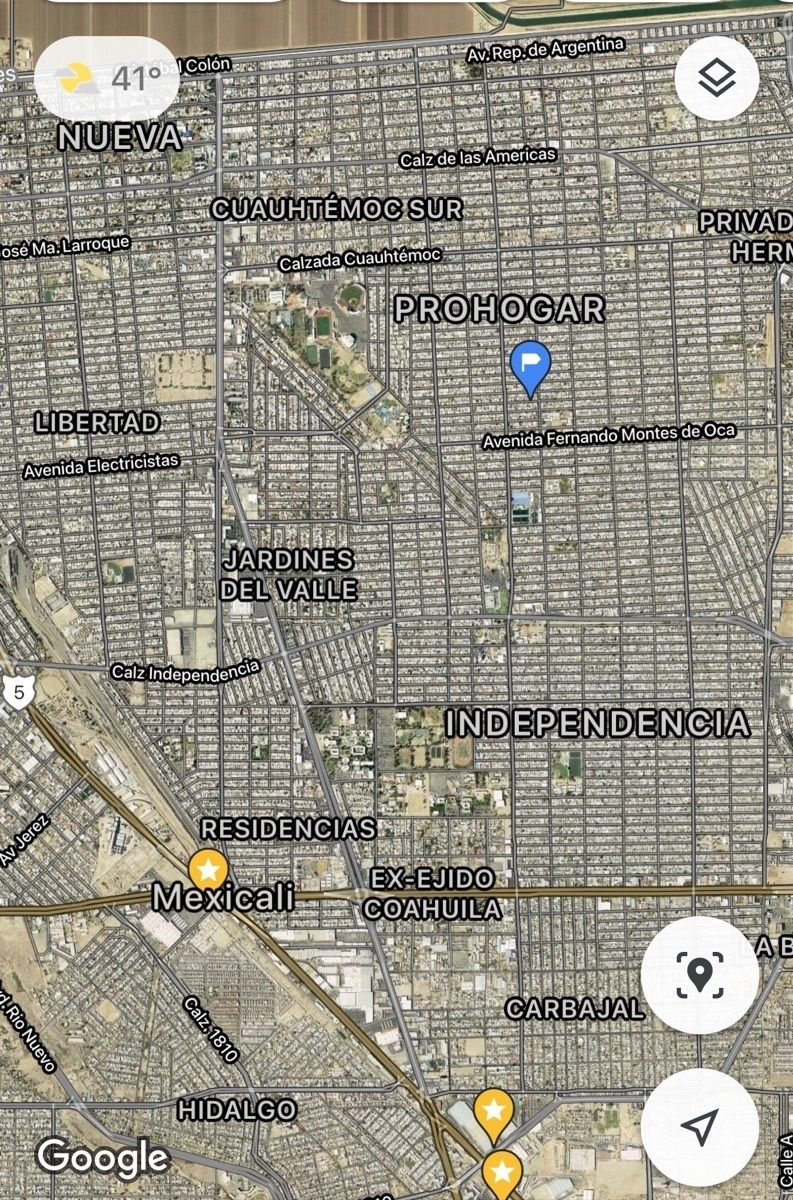
Task: Open the map layers button
Action: [716, 79]
